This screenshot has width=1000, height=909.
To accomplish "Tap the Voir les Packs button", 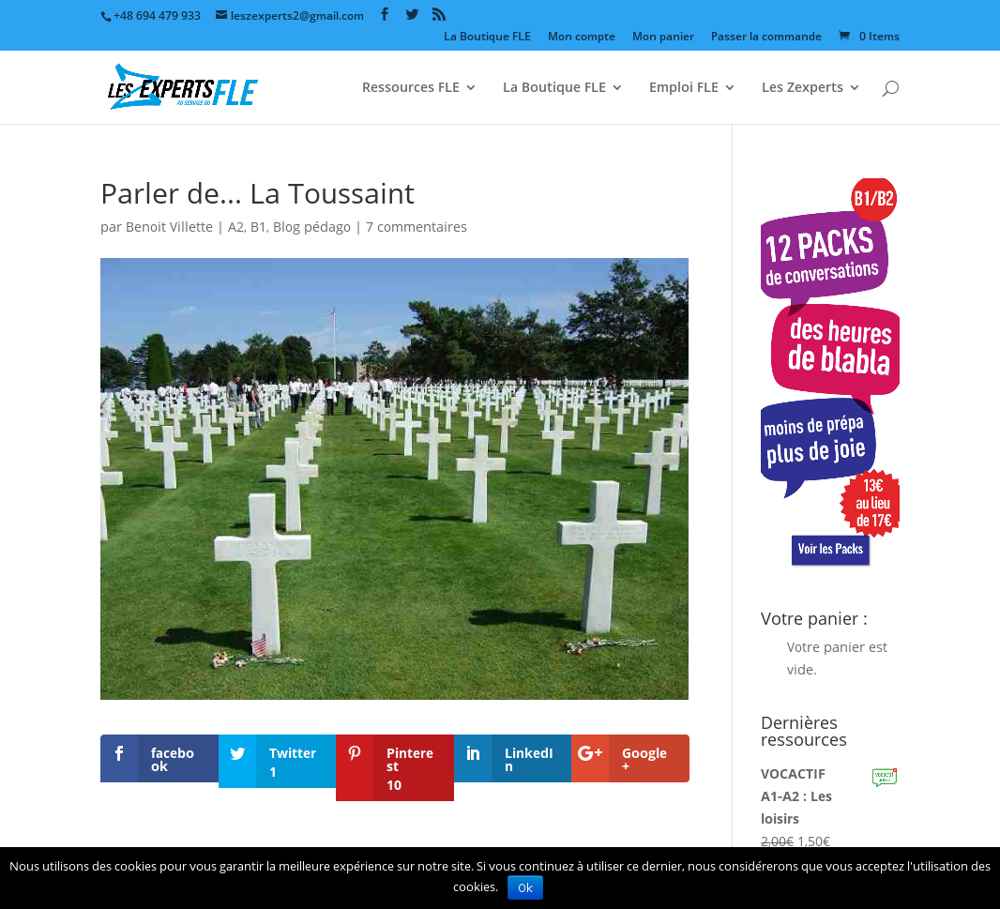I will (x=830, y=549).
